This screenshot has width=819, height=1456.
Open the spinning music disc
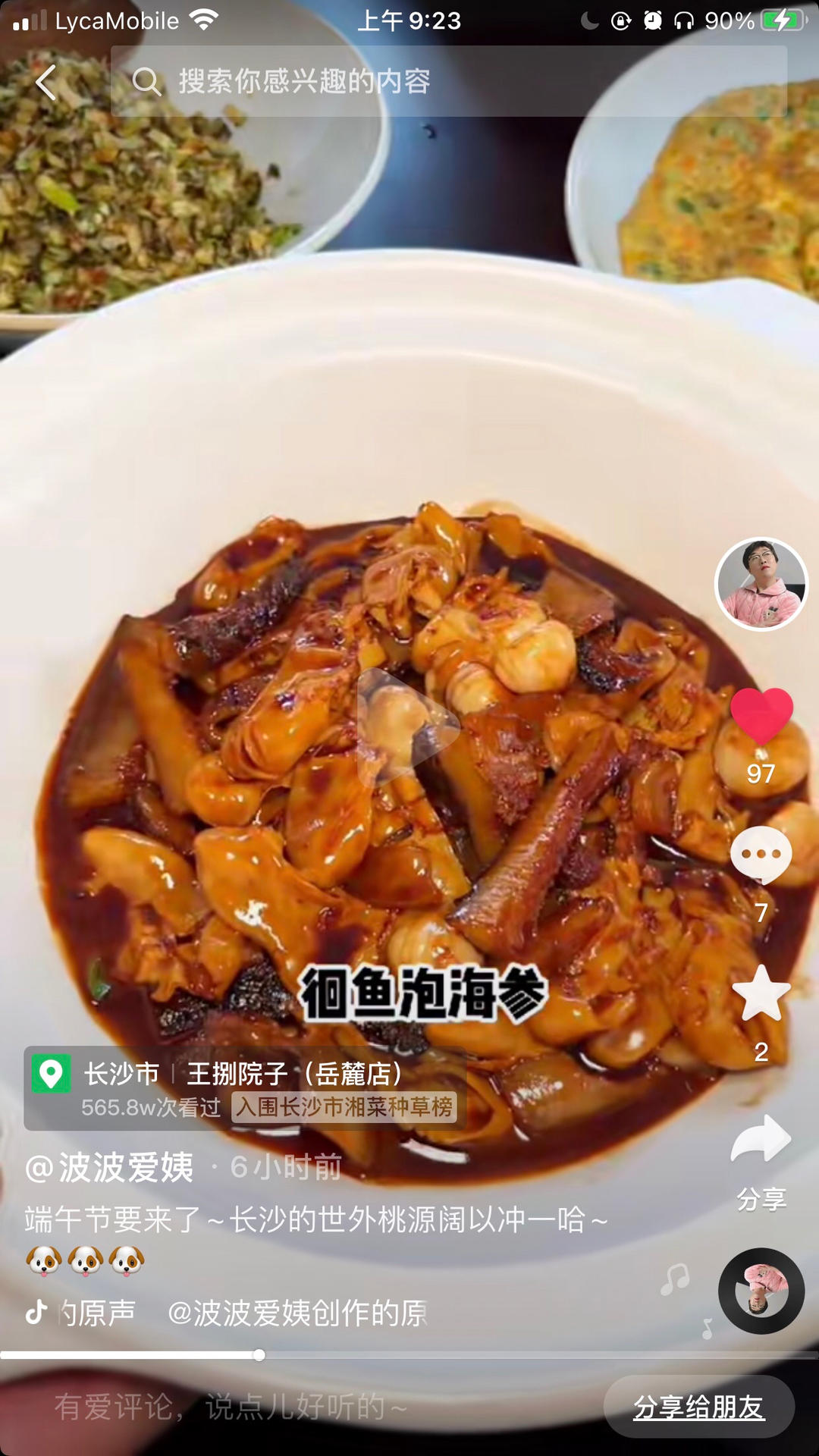coord(761,1291)
